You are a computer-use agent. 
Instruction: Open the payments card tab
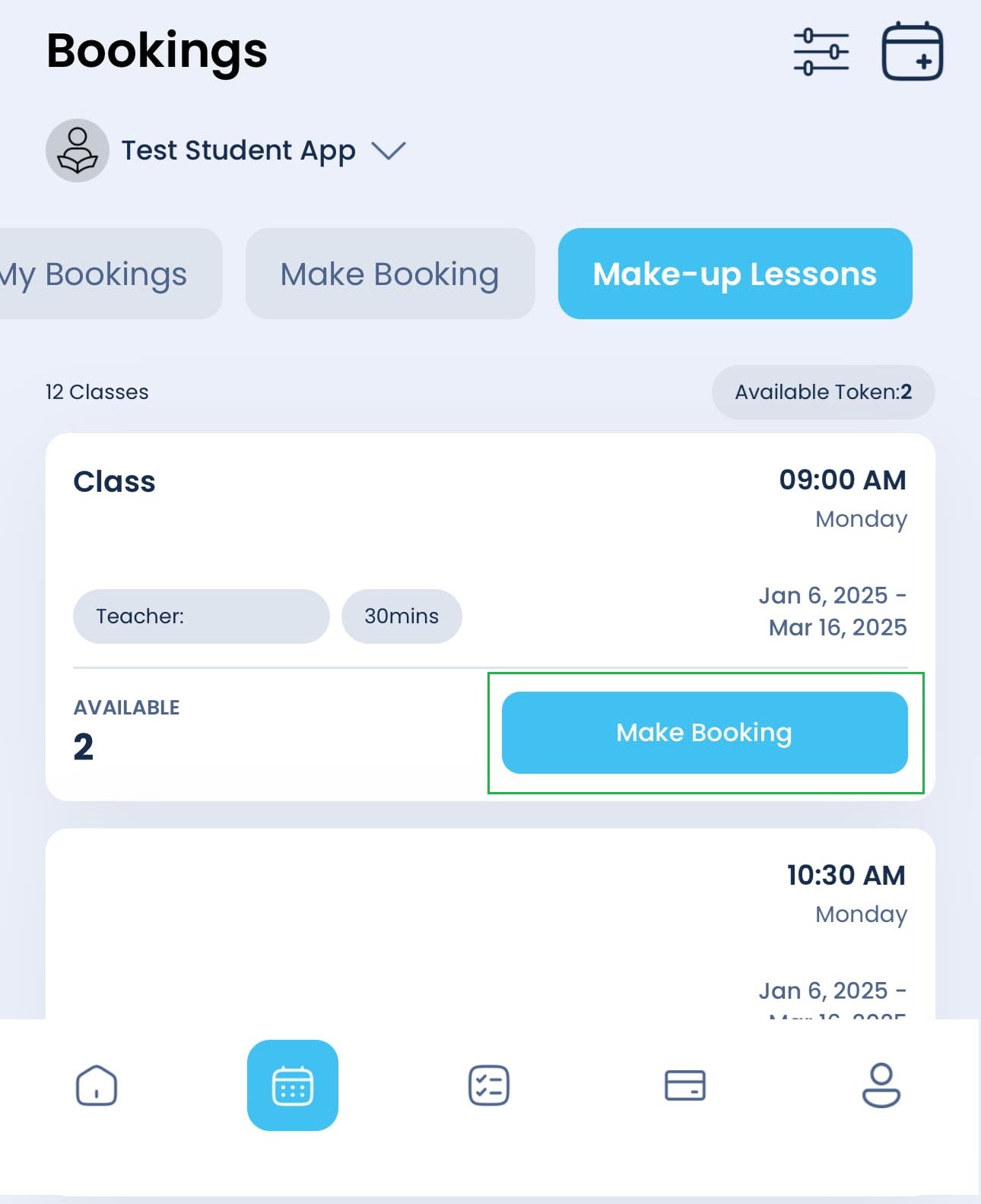[x=685, y=1085]
